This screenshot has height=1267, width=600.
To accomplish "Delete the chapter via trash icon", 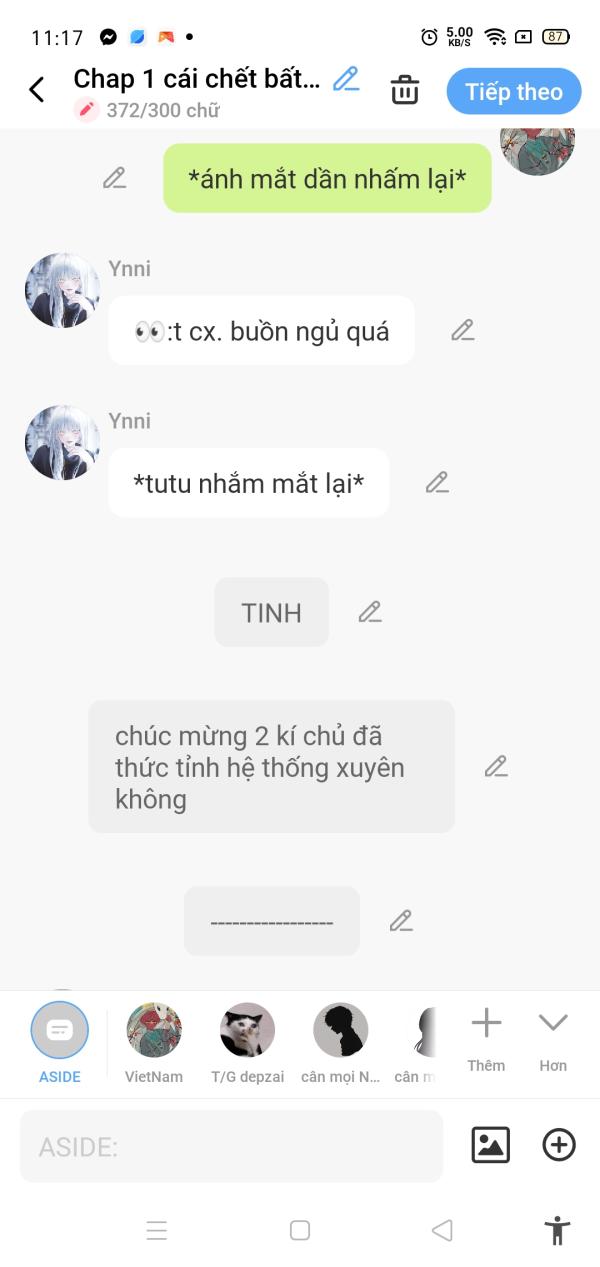I will (405, 90).
